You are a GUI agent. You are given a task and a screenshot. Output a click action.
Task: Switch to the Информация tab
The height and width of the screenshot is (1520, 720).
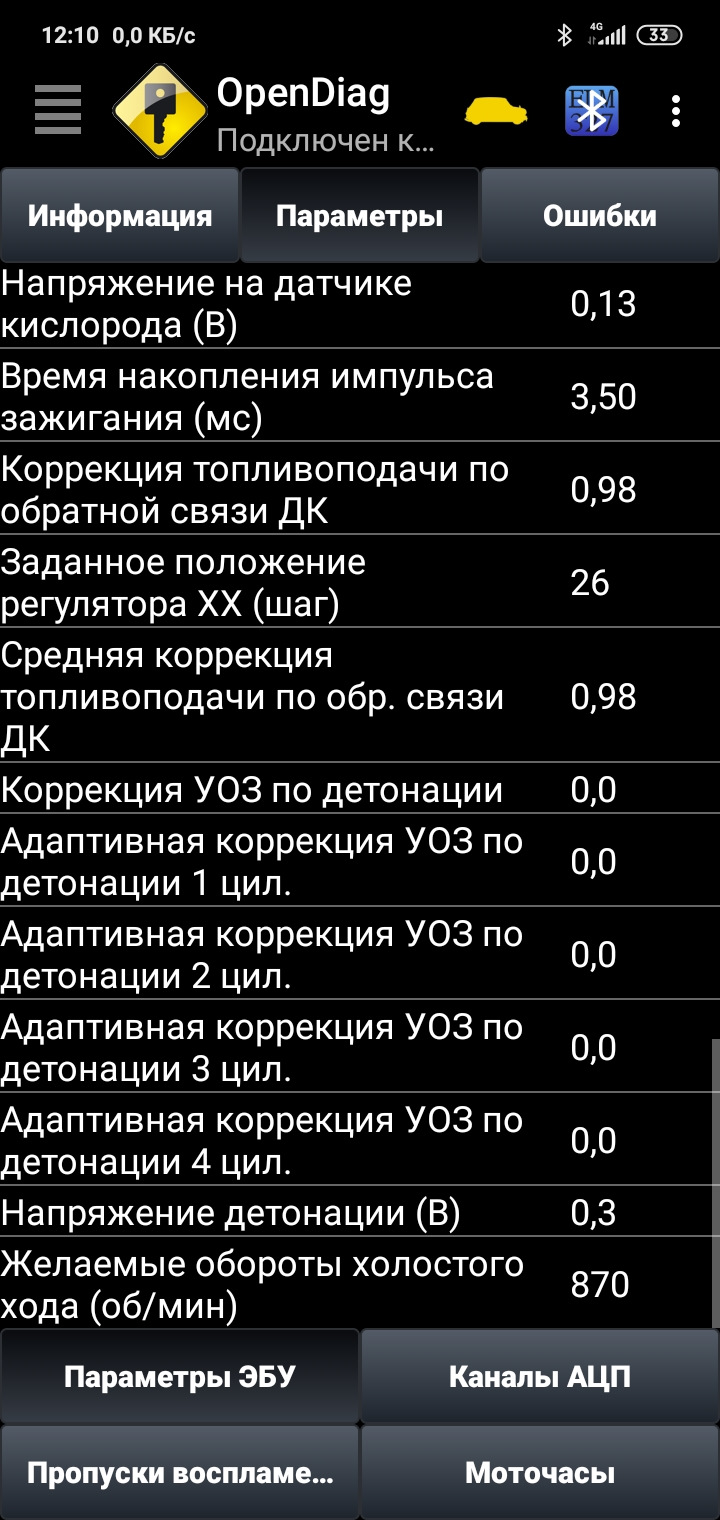120,214
